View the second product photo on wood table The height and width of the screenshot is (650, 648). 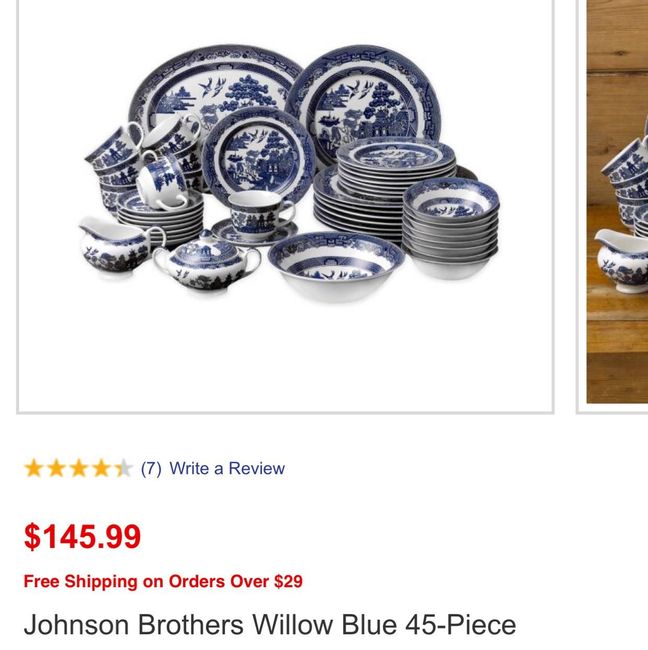tap(617, 200)
